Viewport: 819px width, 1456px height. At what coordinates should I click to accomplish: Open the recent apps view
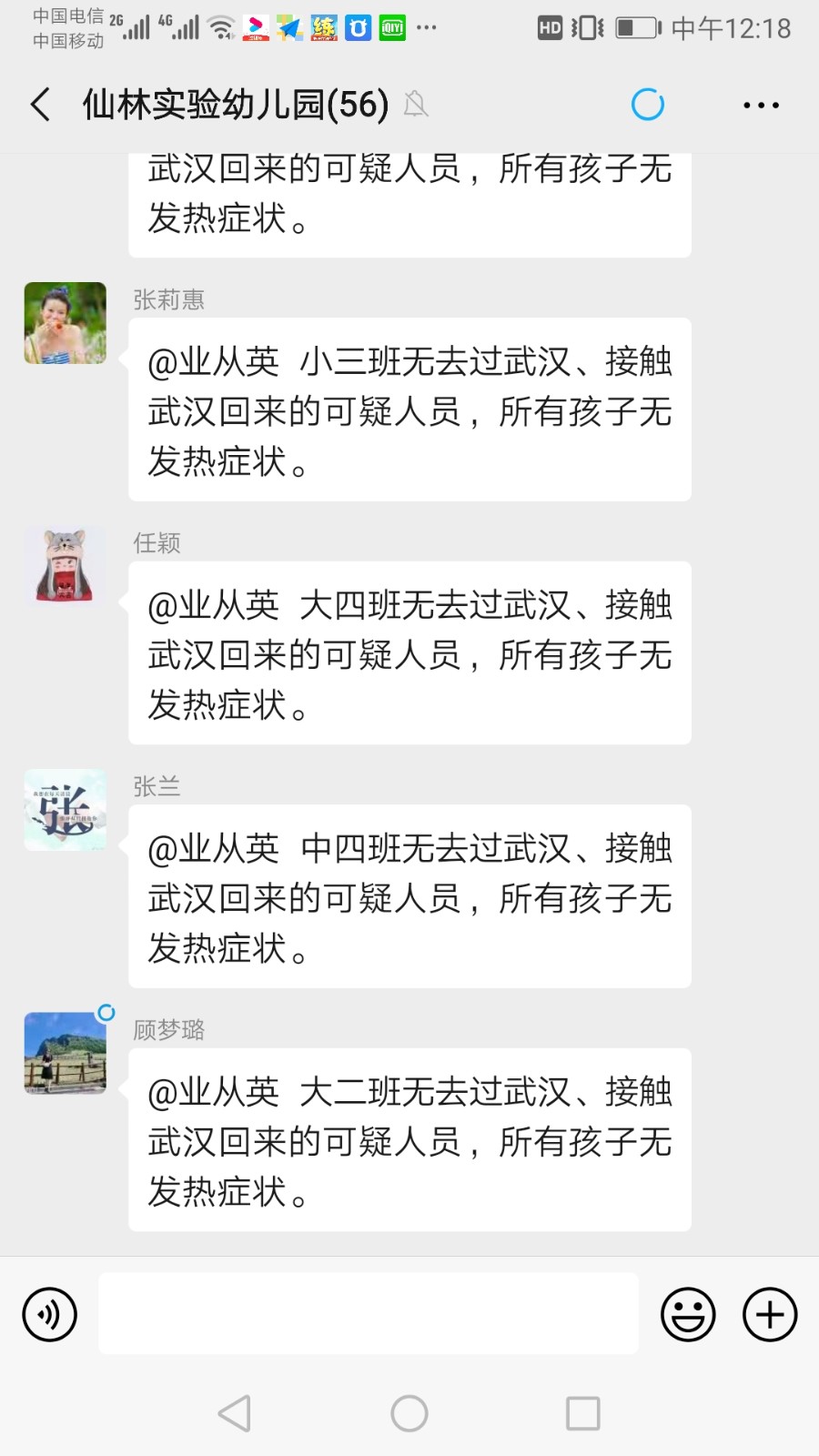[x=582, y=1413]
